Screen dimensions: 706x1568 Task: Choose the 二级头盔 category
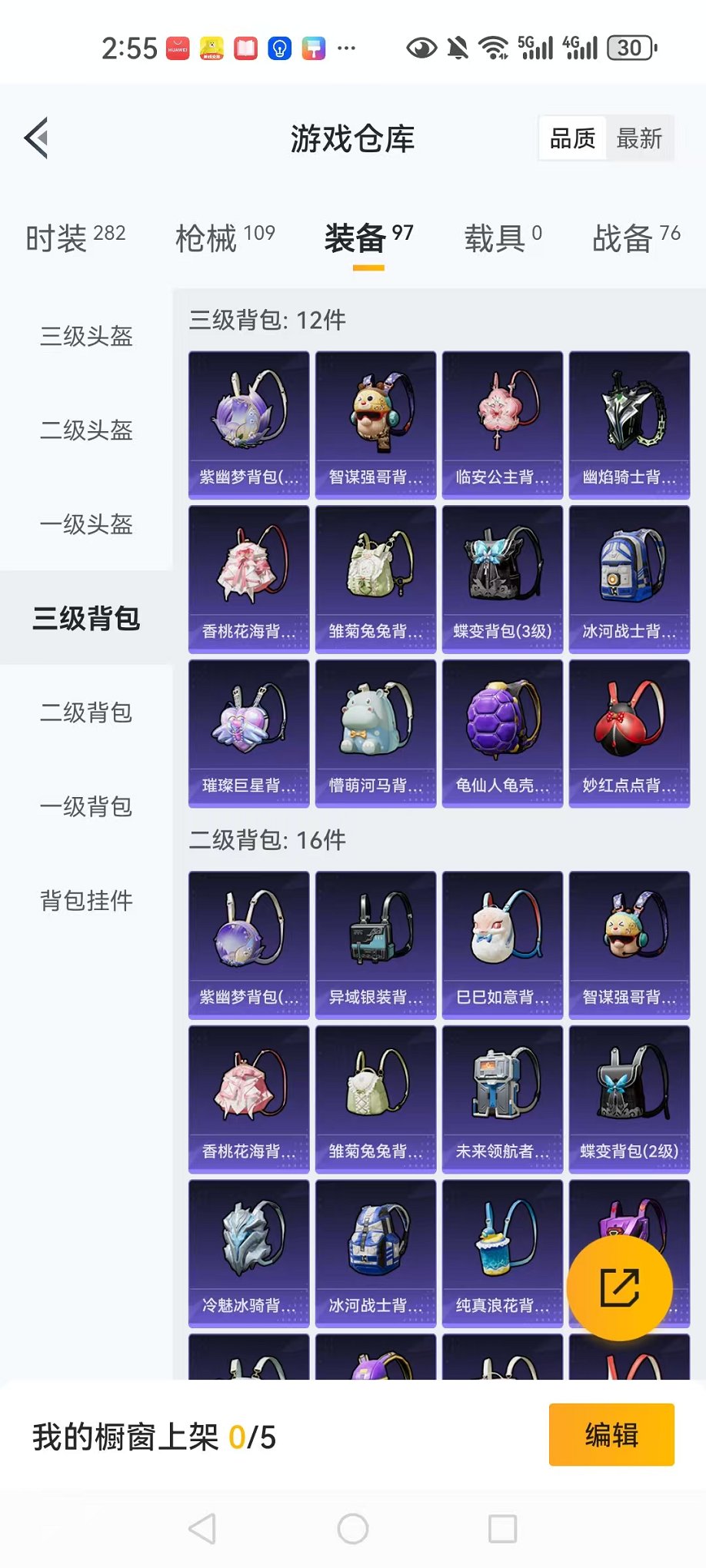coord(86,430)
